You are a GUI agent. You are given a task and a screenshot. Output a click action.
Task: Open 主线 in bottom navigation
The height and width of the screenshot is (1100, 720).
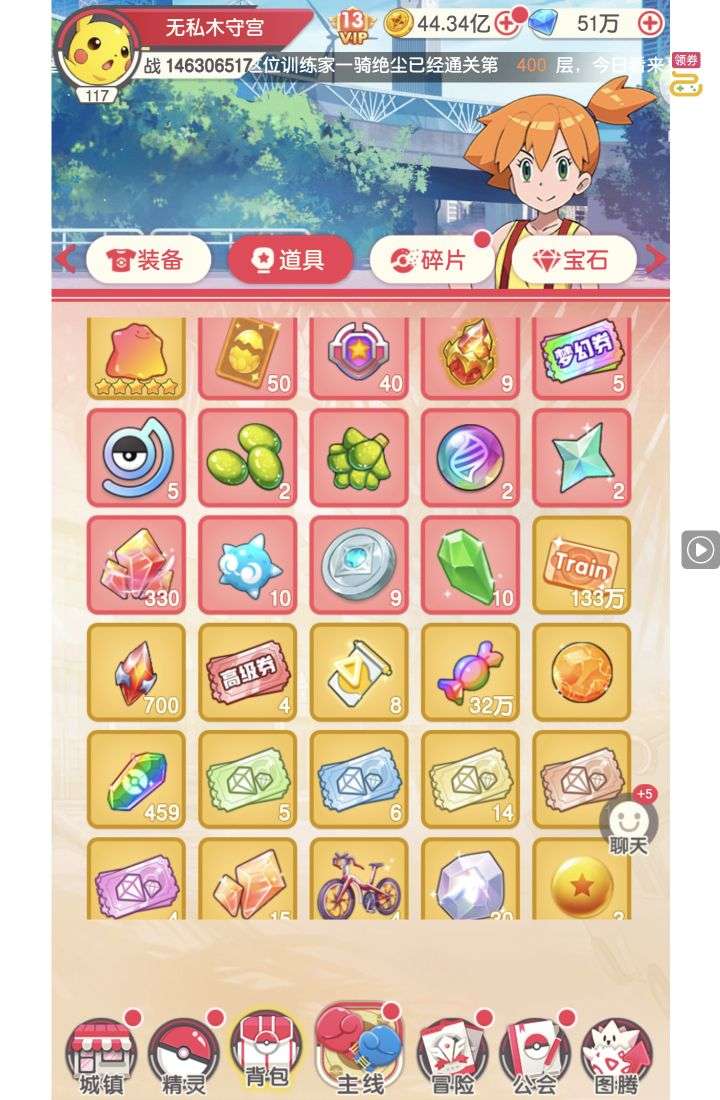pos(359,1052)
